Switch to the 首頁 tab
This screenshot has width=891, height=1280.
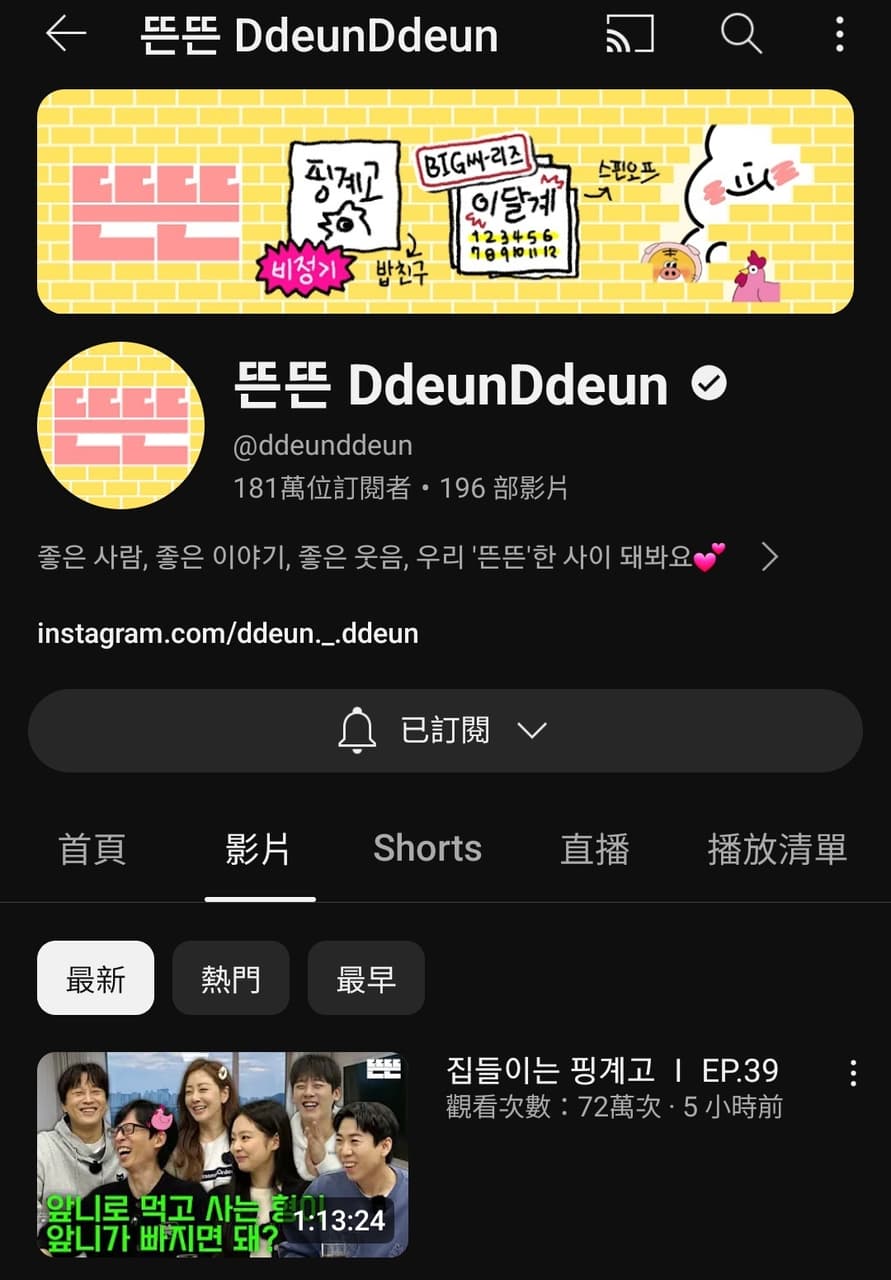click(x=92, y=849)
